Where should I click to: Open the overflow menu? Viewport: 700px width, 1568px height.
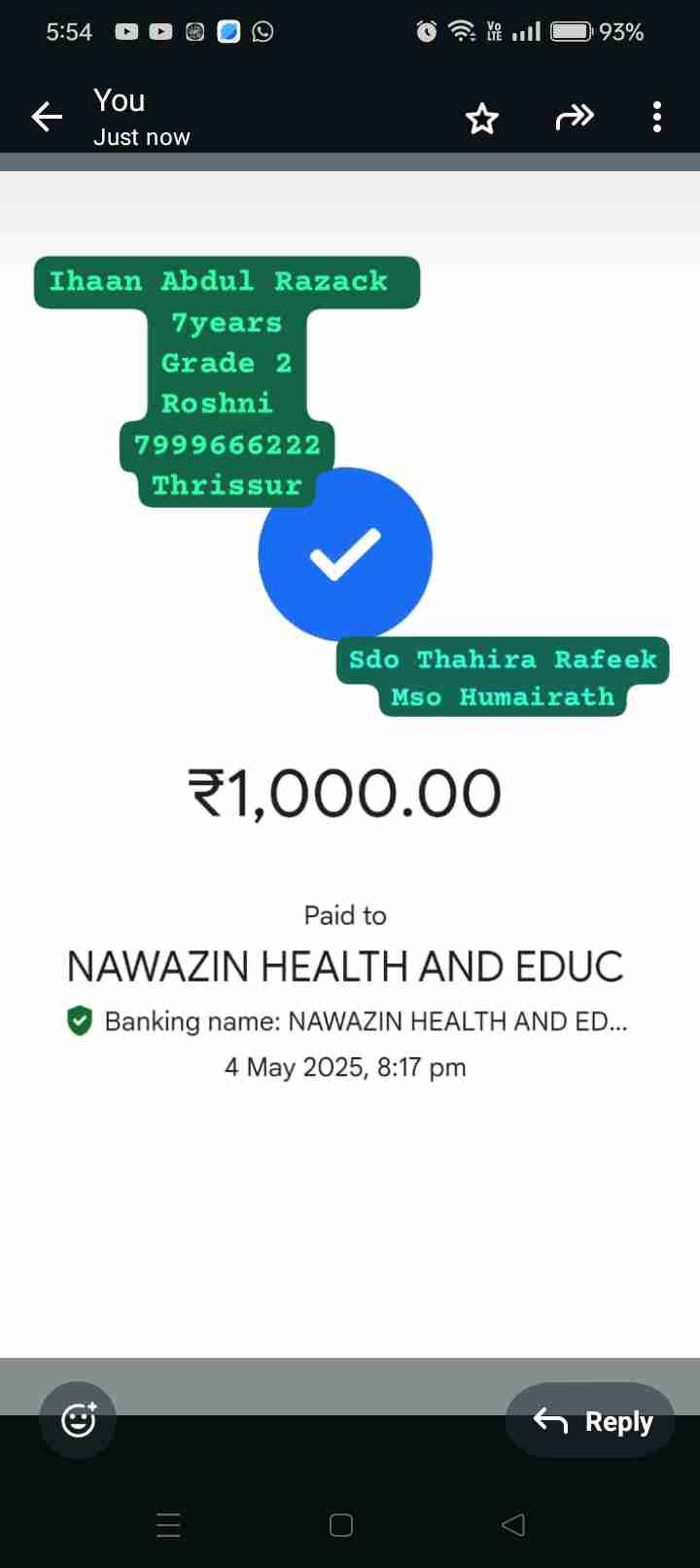tap(657, 118)
